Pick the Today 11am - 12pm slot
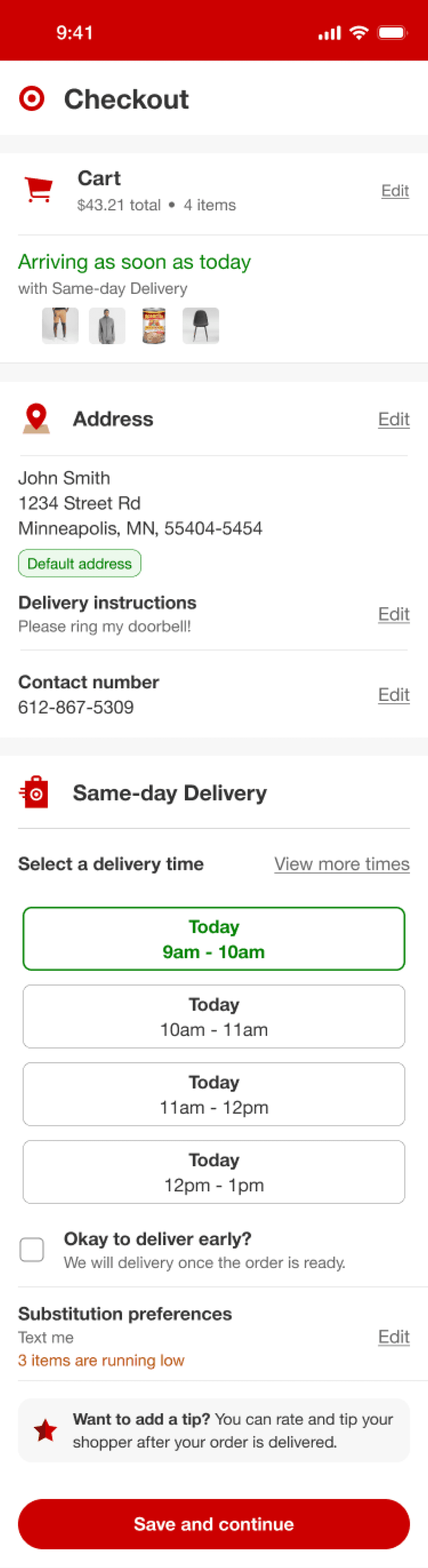Screen dimensions: 428x1568 [x=214, y=1095]
